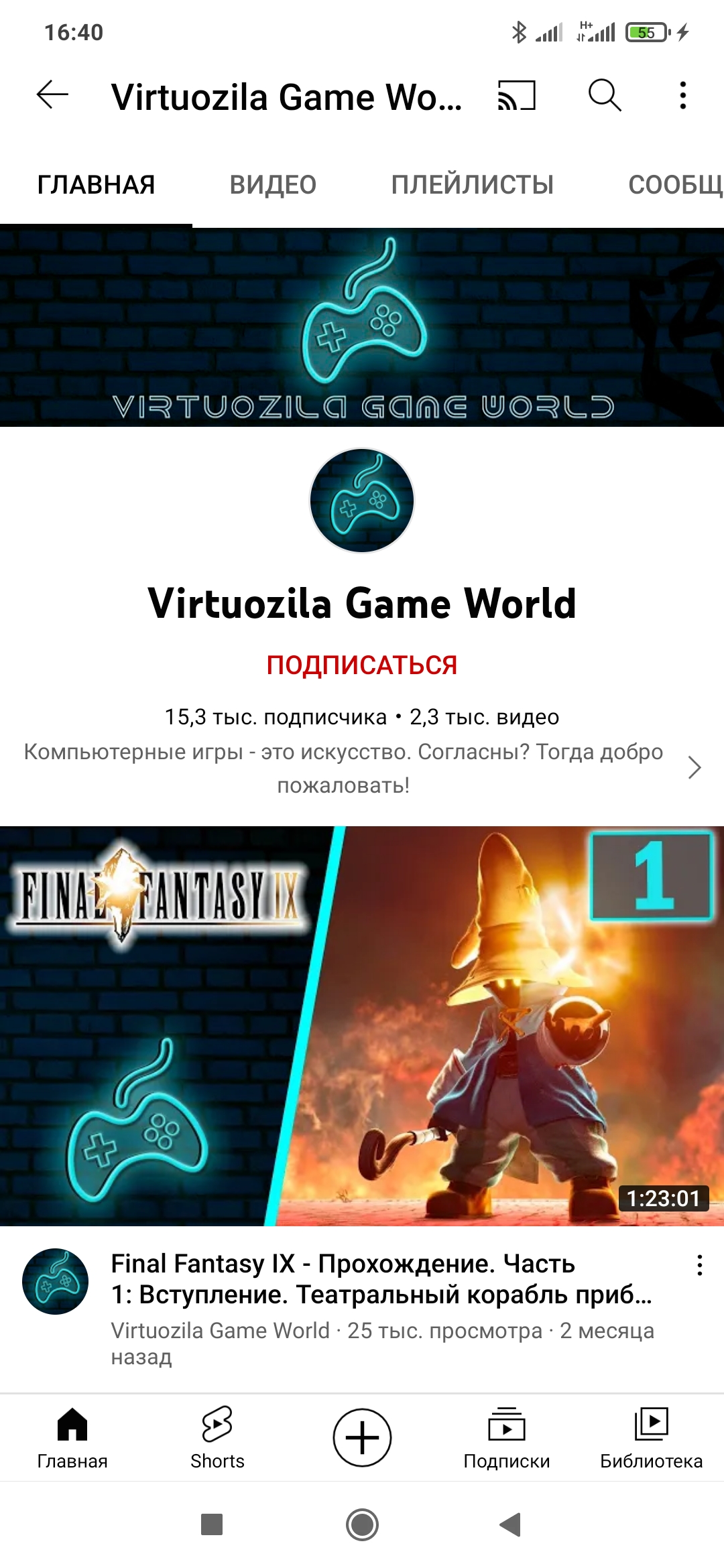Open the Подписки tab
The width and height of the screenshot is (724, 1568).
pos(507,1438)
